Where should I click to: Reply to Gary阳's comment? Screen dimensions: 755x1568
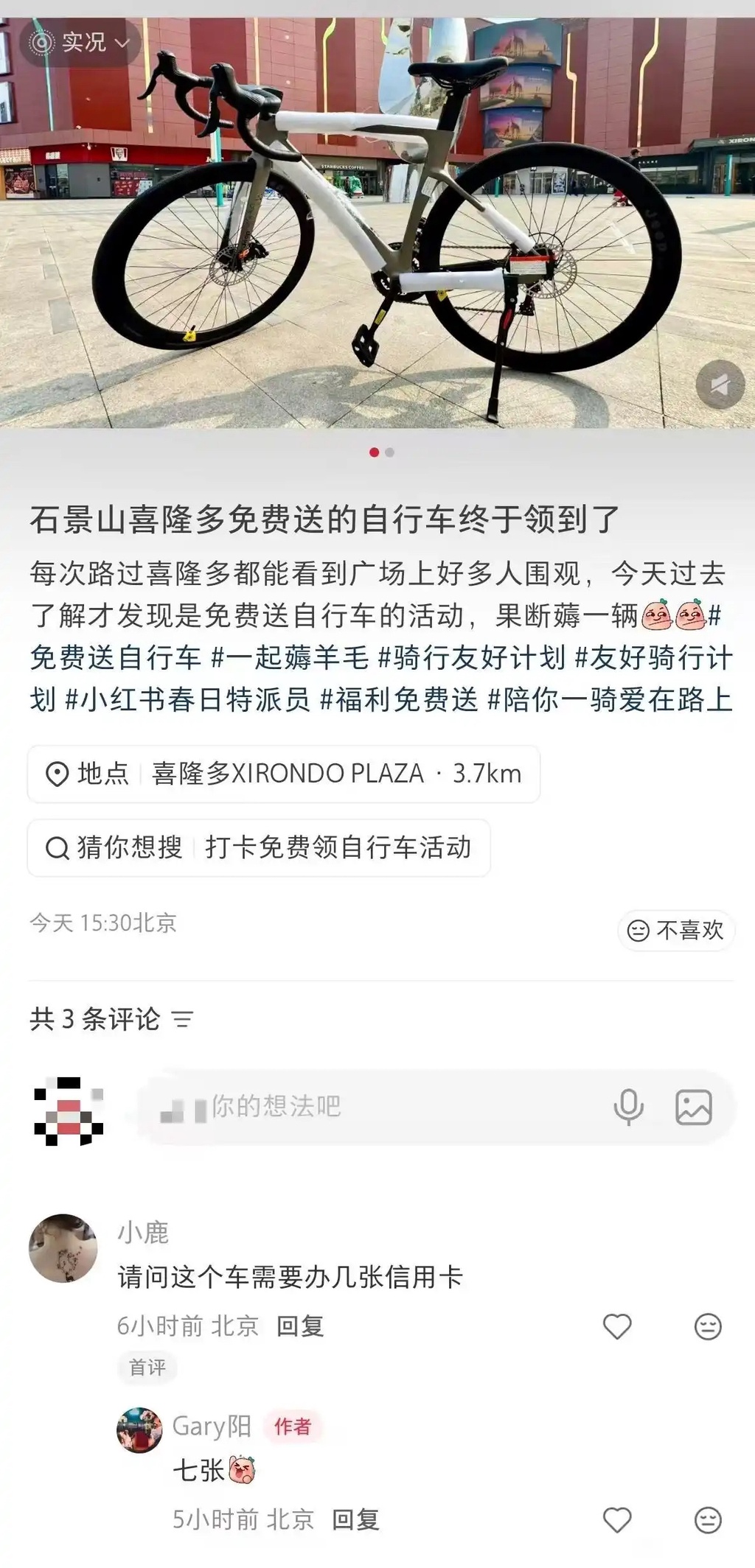(355, 1519)
